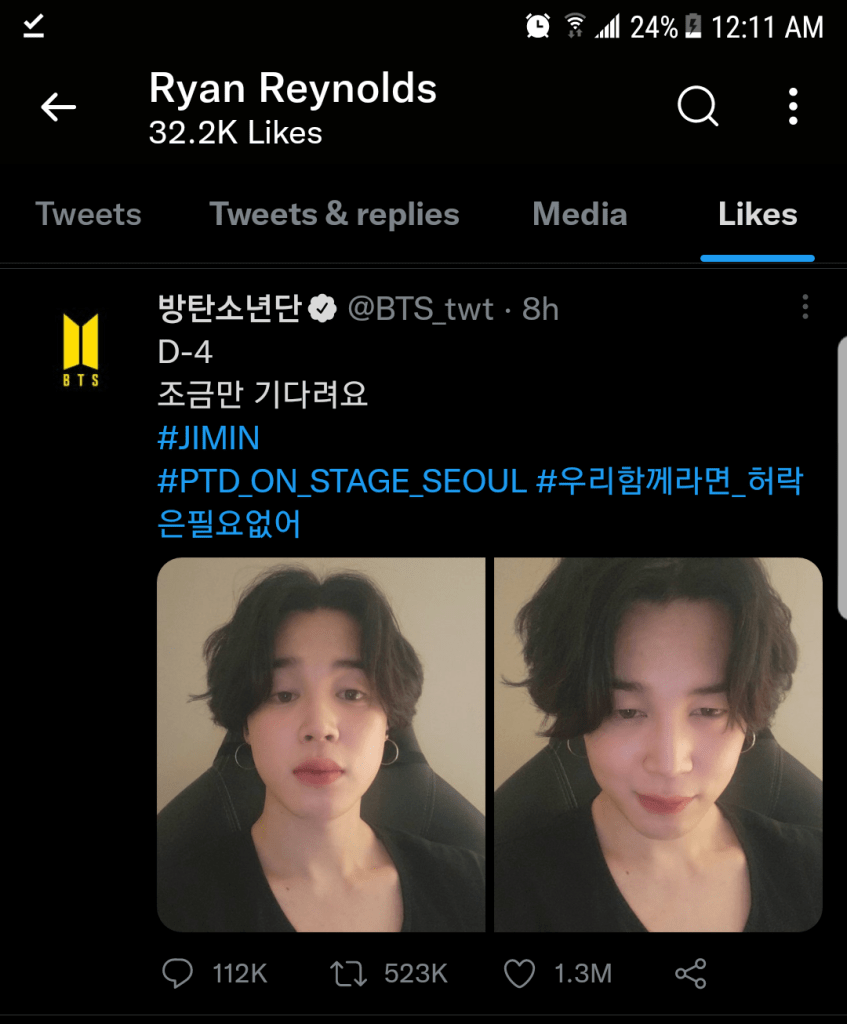Switch to the Media tab

coord(580,214)
